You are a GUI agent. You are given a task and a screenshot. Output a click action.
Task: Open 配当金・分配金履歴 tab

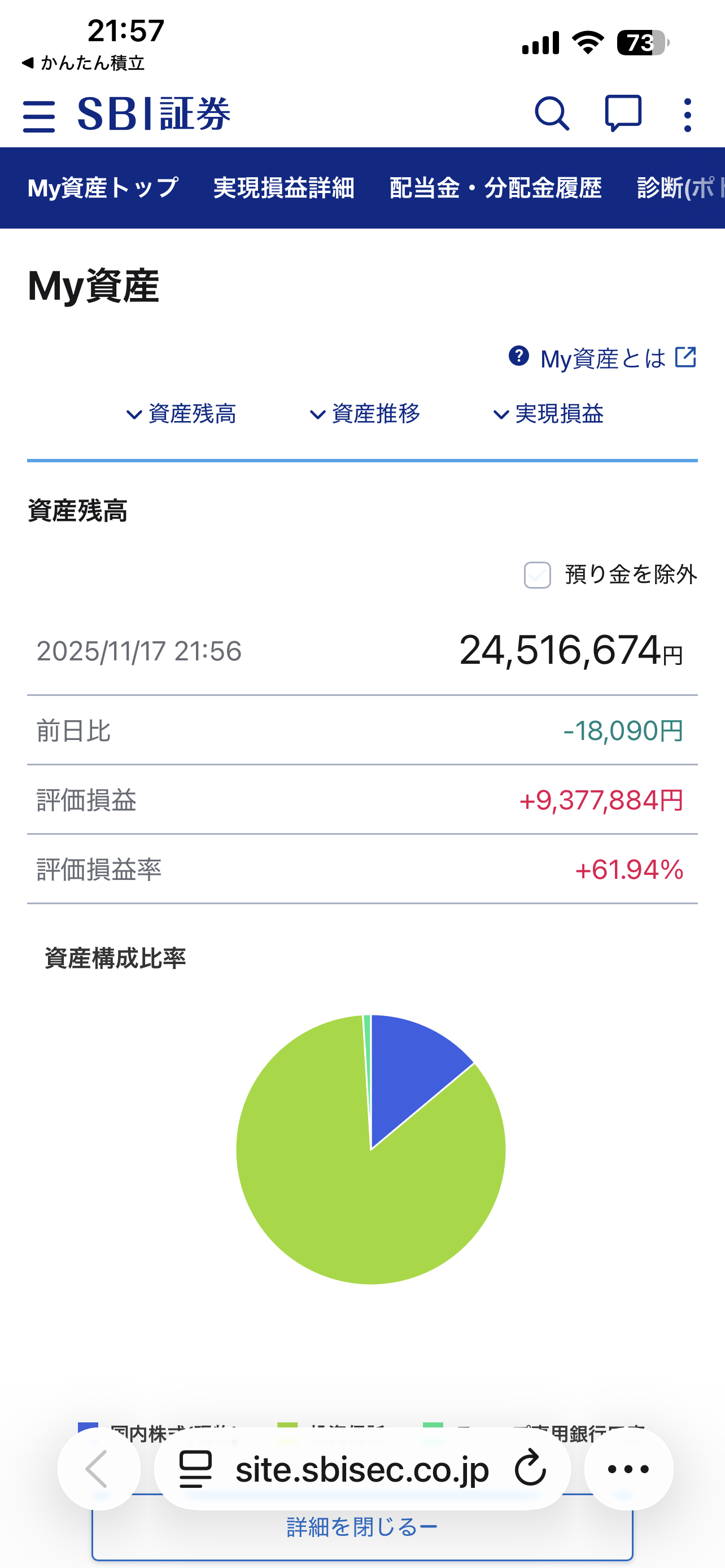tap(496, 188)
